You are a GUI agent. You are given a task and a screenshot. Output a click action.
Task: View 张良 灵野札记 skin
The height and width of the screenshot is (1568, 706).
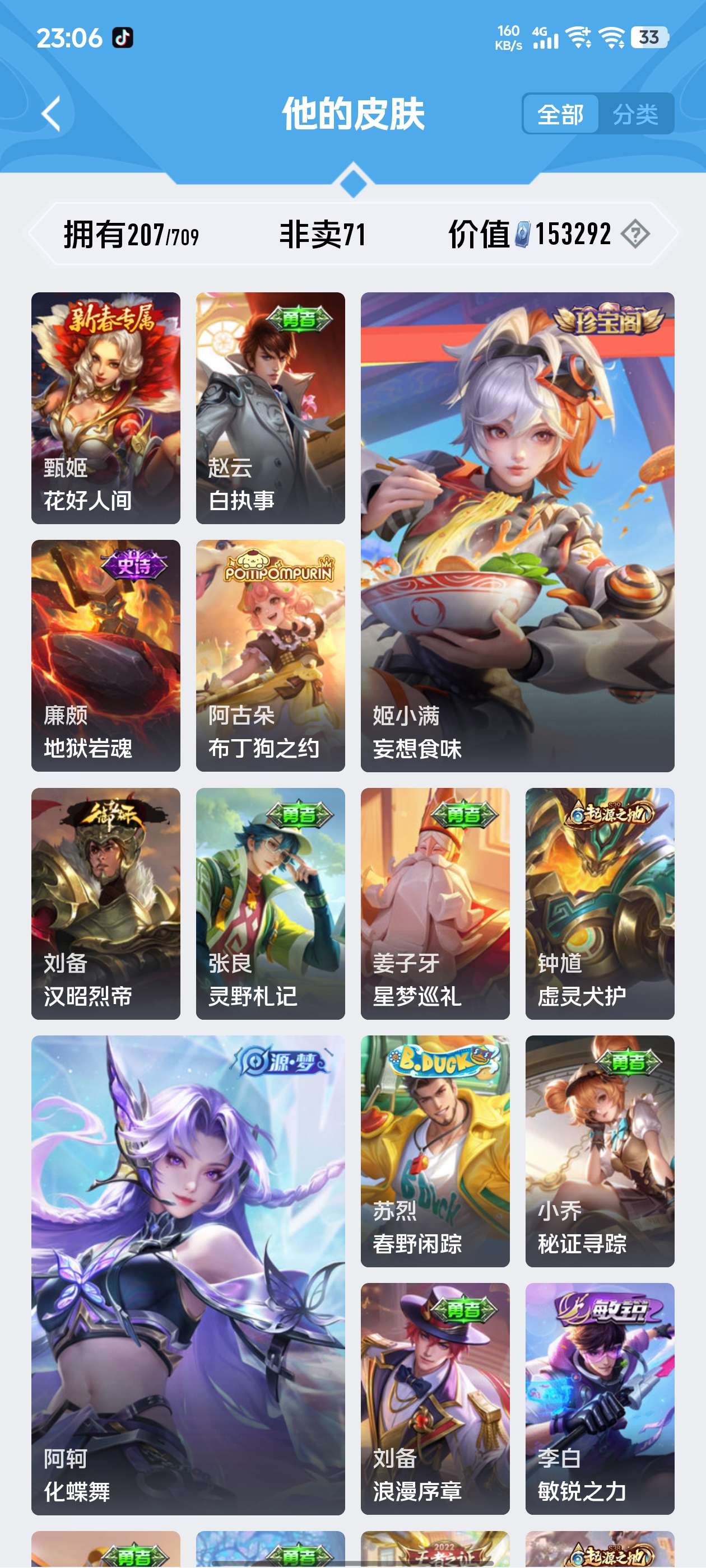tap(271, 903)
